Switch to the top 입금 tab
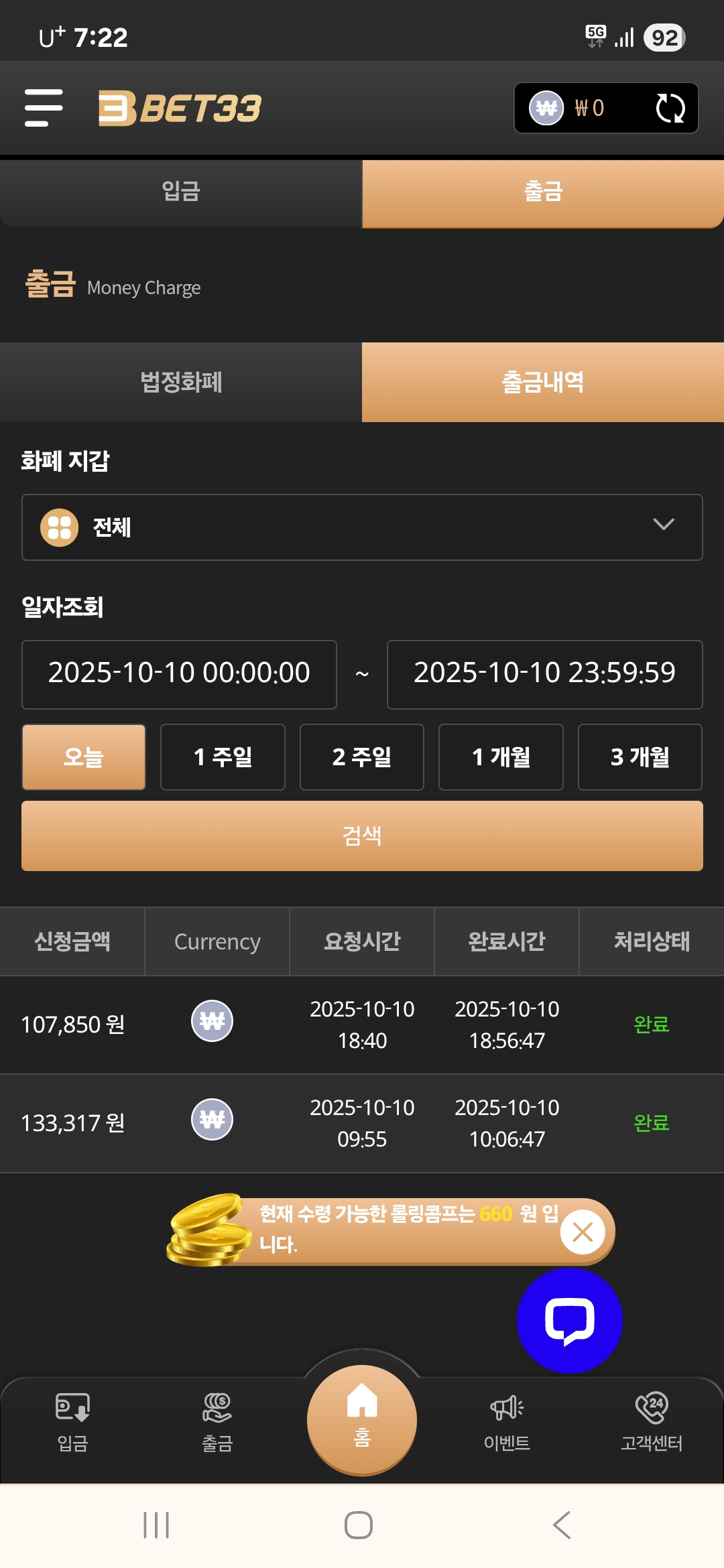724x1568 pixels. click(181, 192)
